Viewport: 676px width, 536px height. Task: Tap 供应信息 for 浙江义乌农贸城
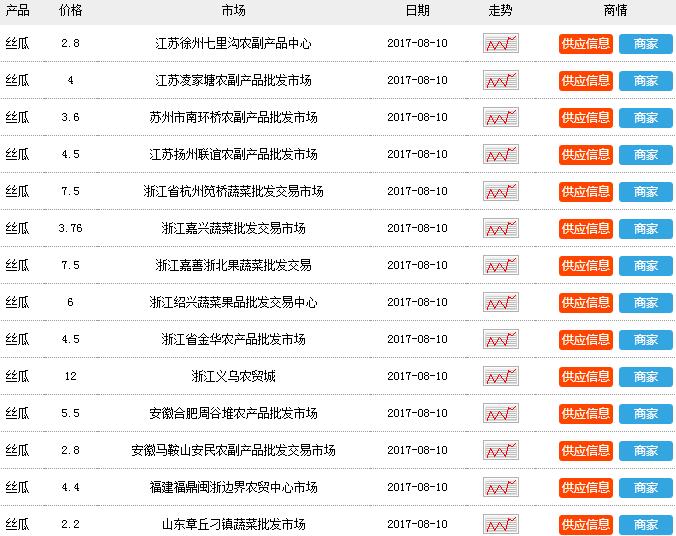click(x=585, y=376)
